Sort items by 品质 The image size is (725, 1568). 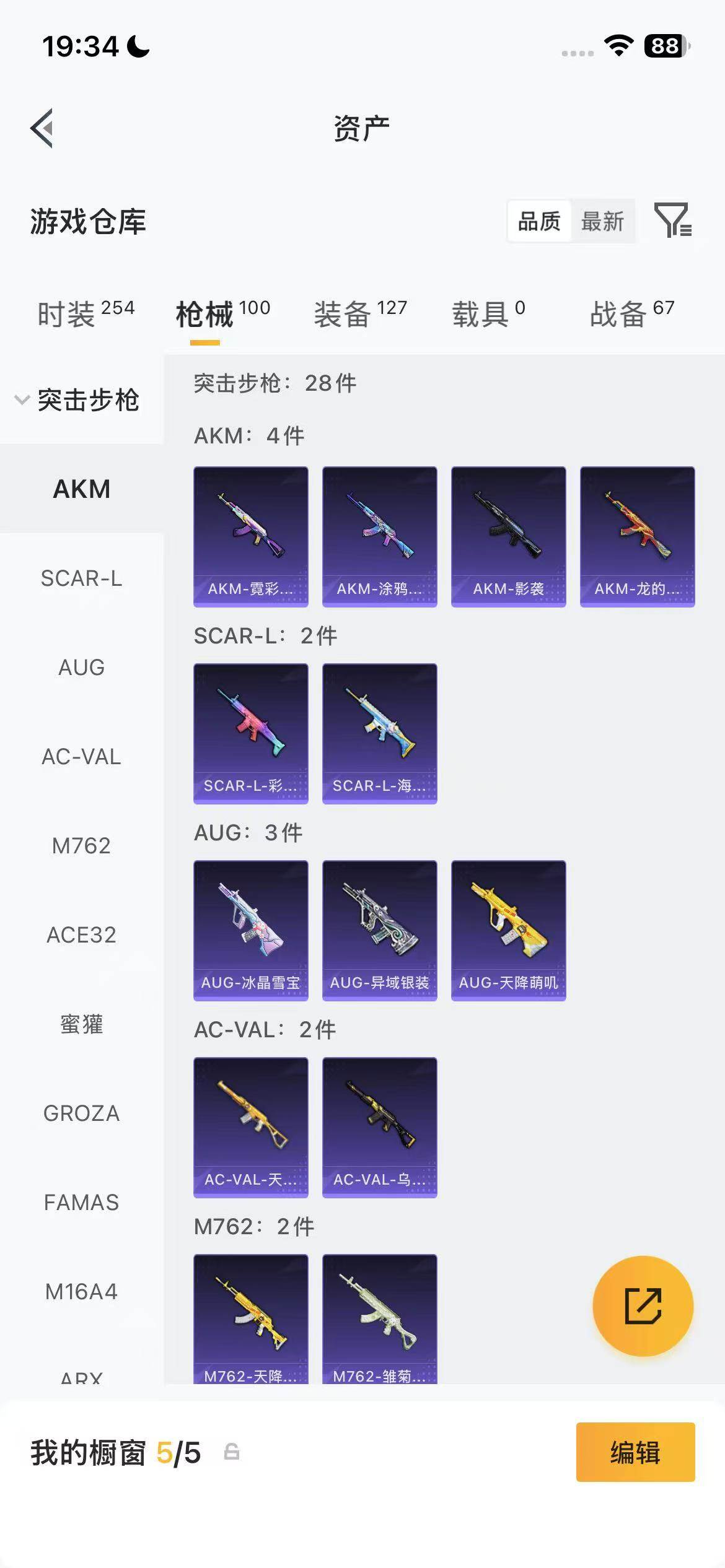(539, 221)
